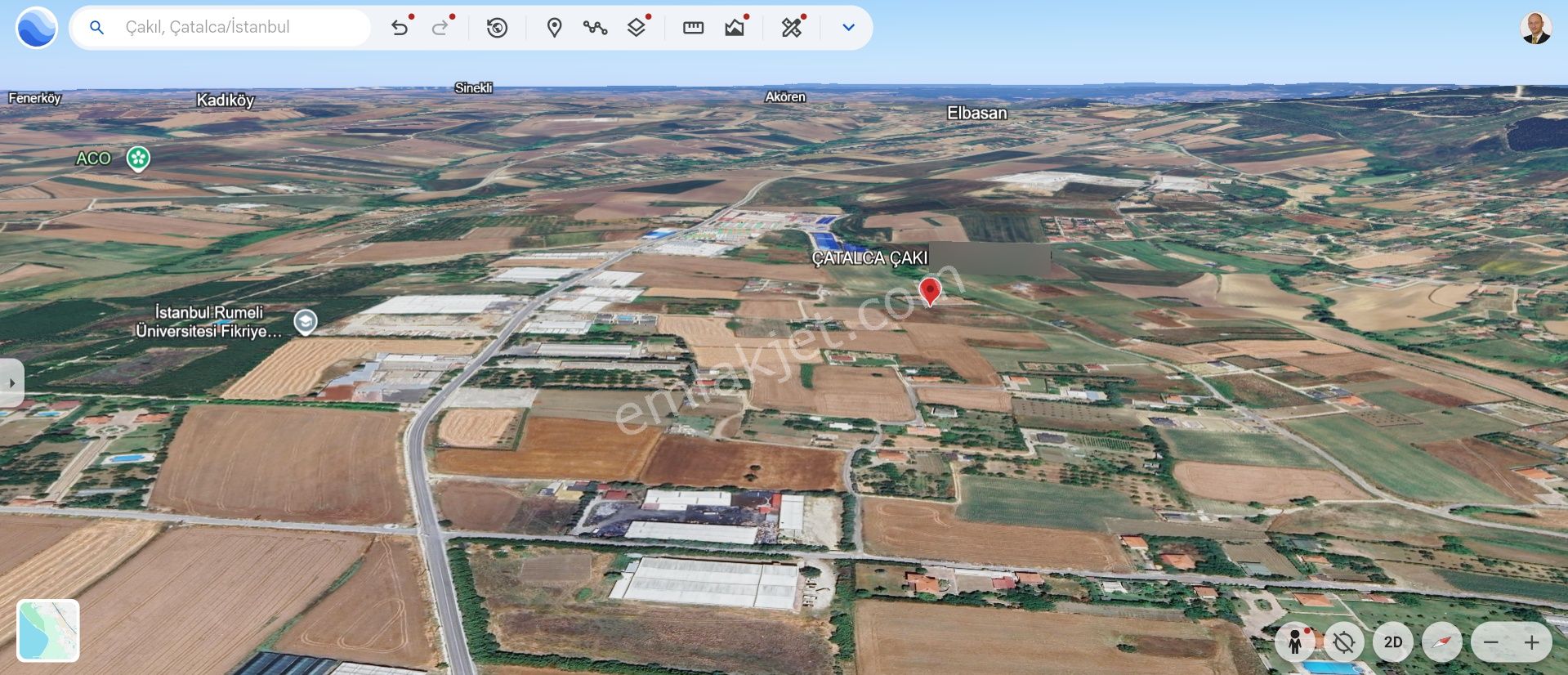
Task: Switch the view to 2D
Action: [1393, 642]
